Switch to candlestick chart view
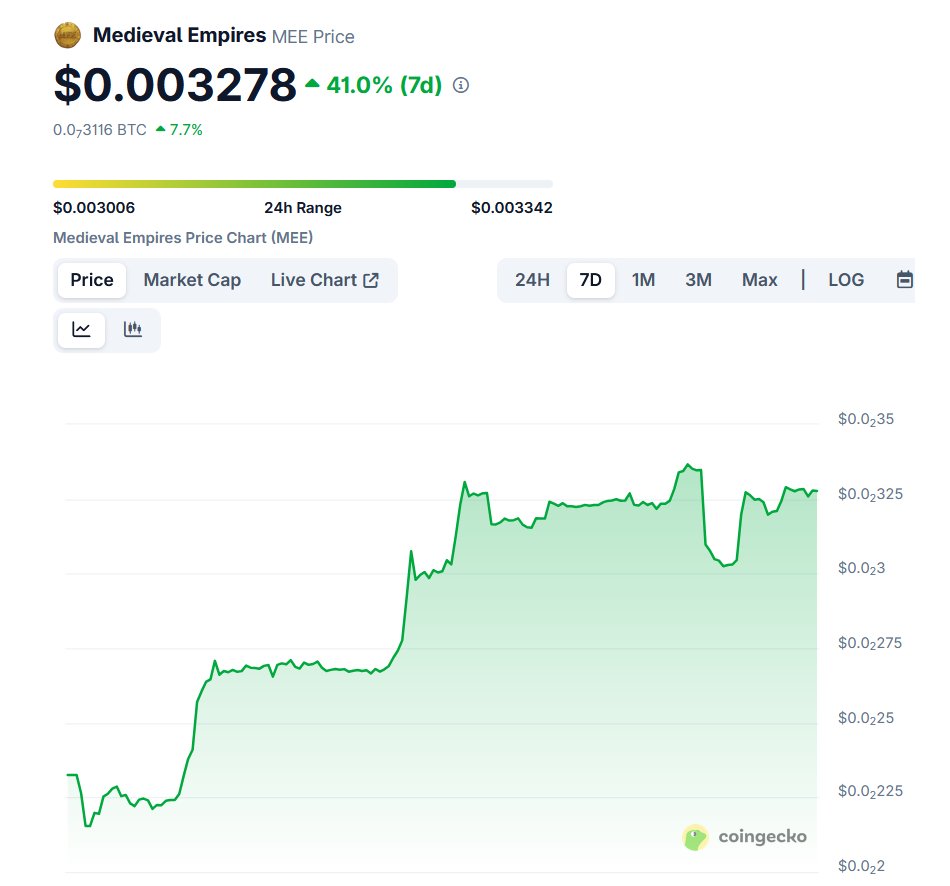 132,330
